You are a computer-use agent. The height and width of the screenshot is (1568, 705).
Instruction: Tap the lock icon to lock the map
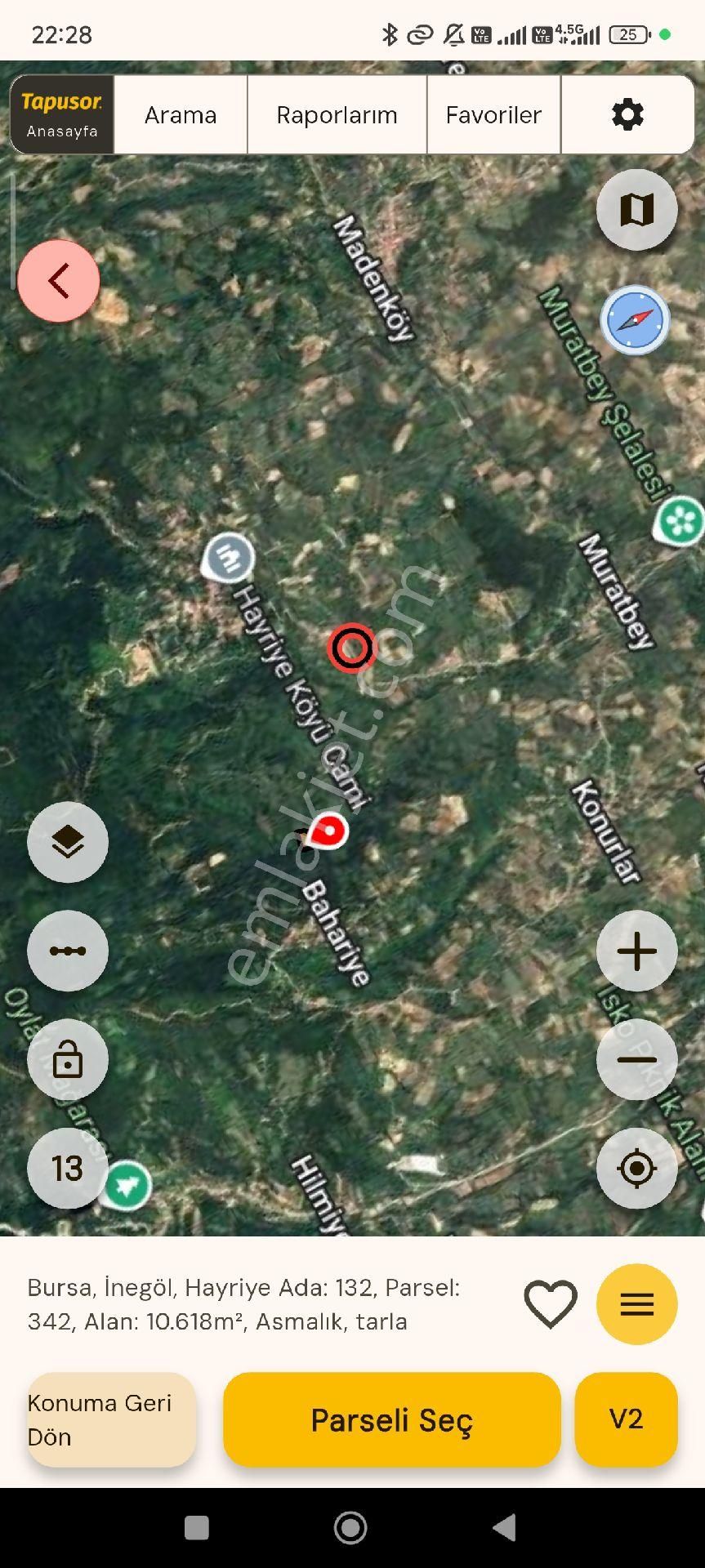point(67,1059)
